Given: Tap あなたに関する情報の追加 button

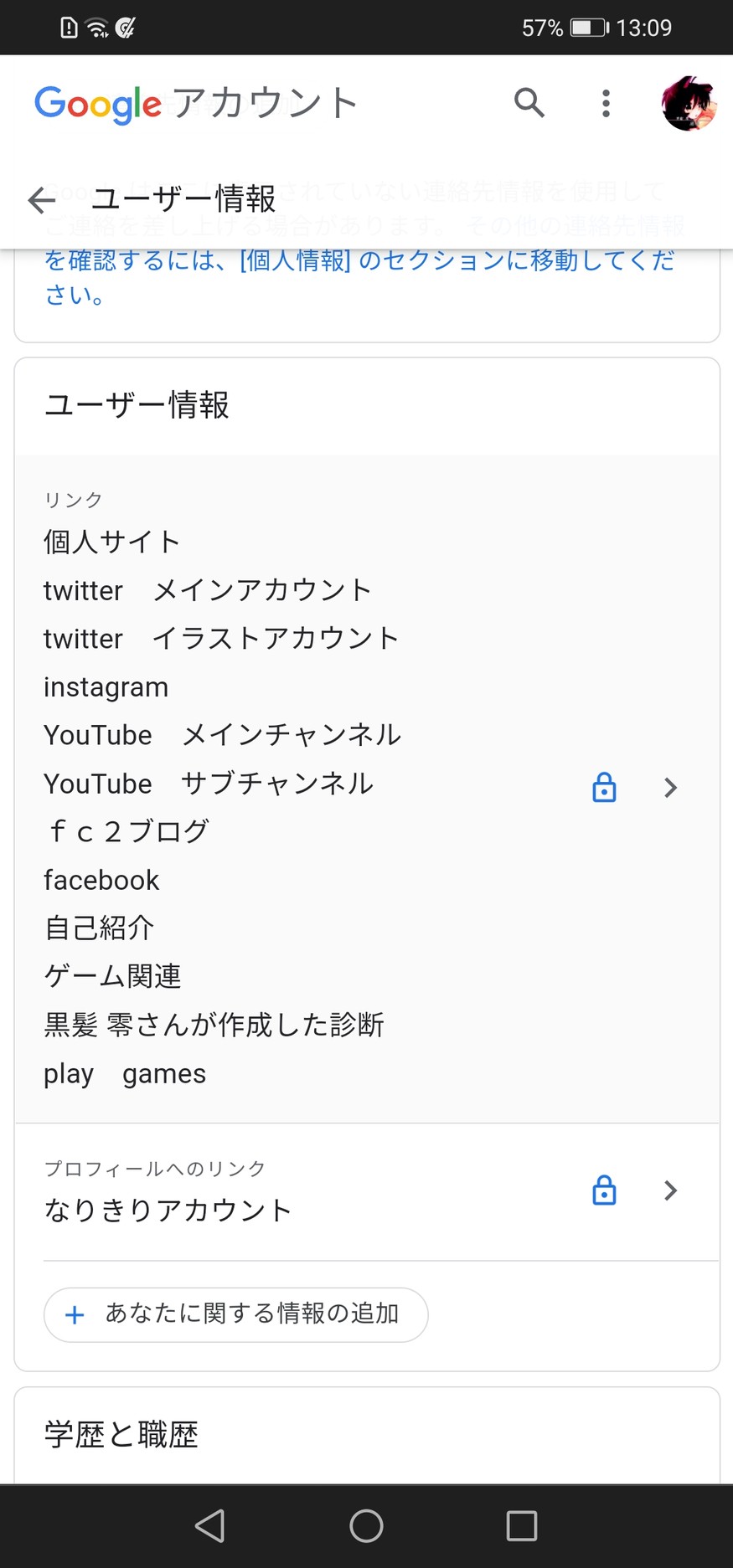Looking at the screenshot, I should click(x=235, y=1314).
